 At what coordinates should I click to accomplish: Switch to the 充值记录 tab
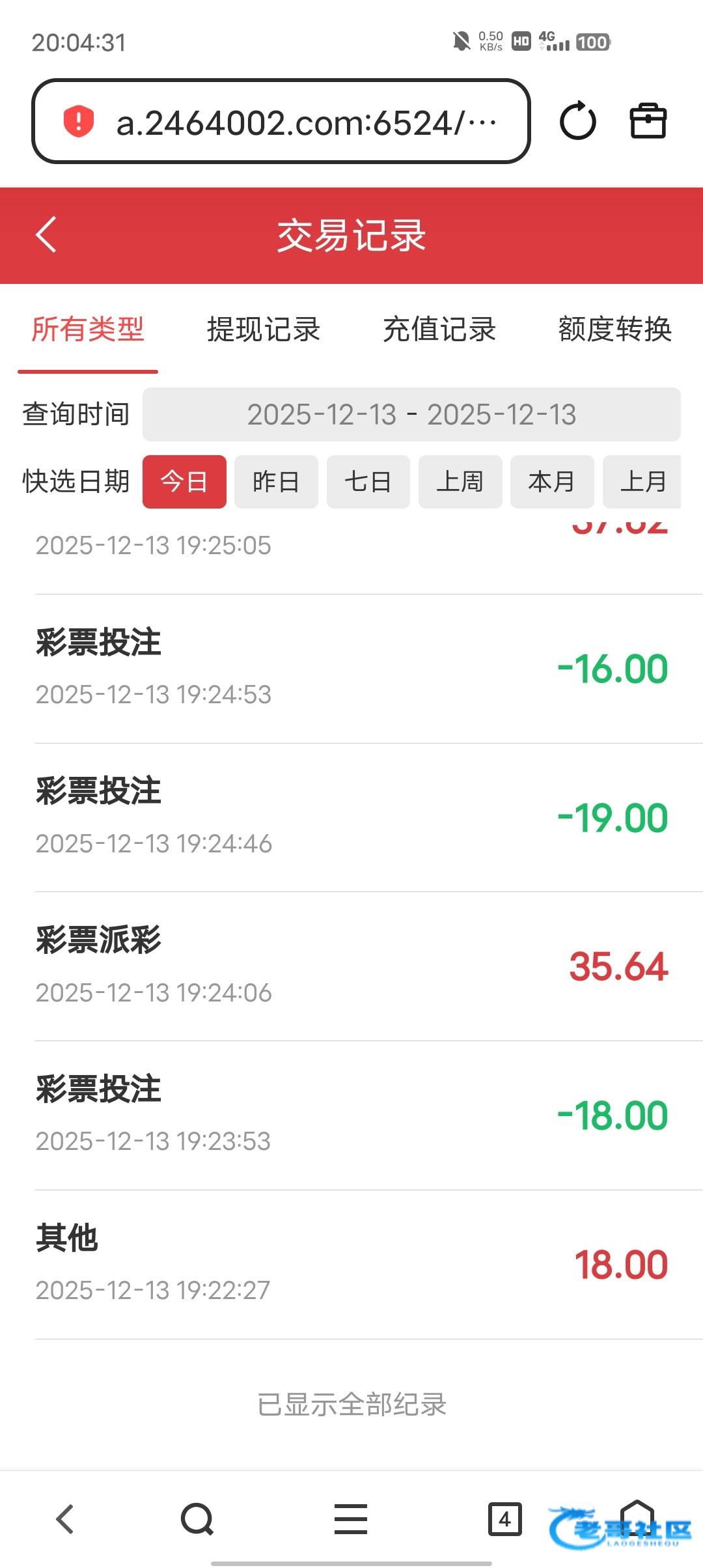(439, 329)
